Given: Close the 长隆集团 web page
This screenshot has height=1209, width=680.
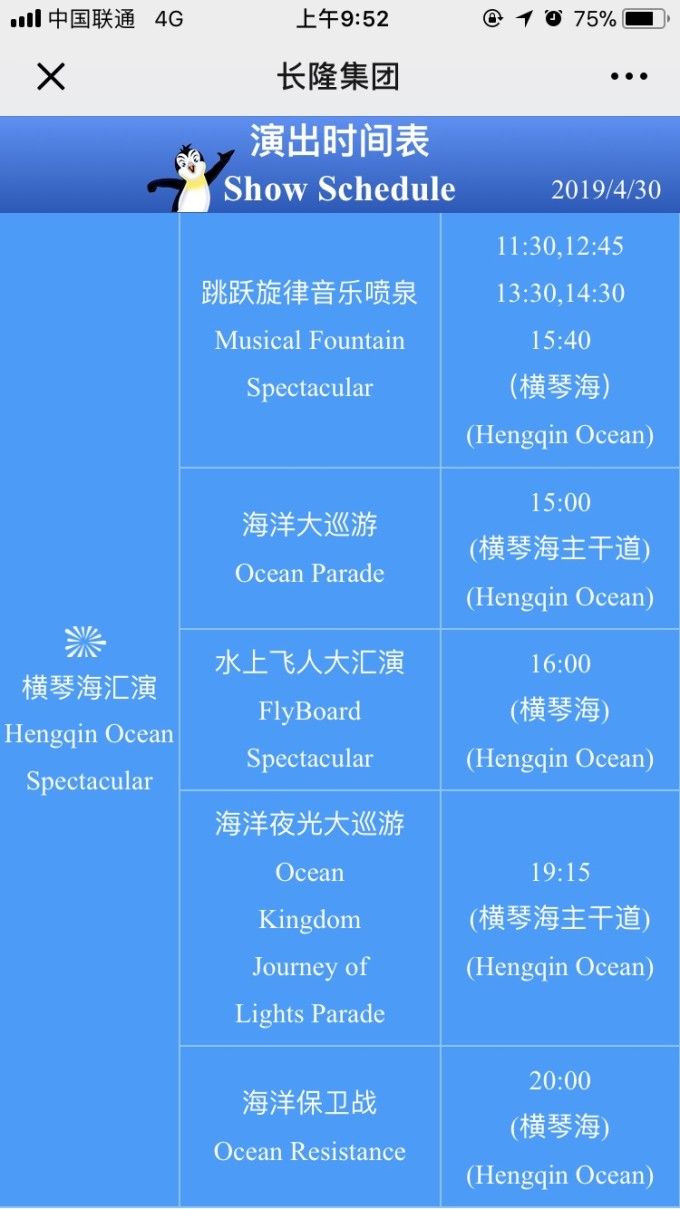Looking at the screenshot, I should coord(50,76).
